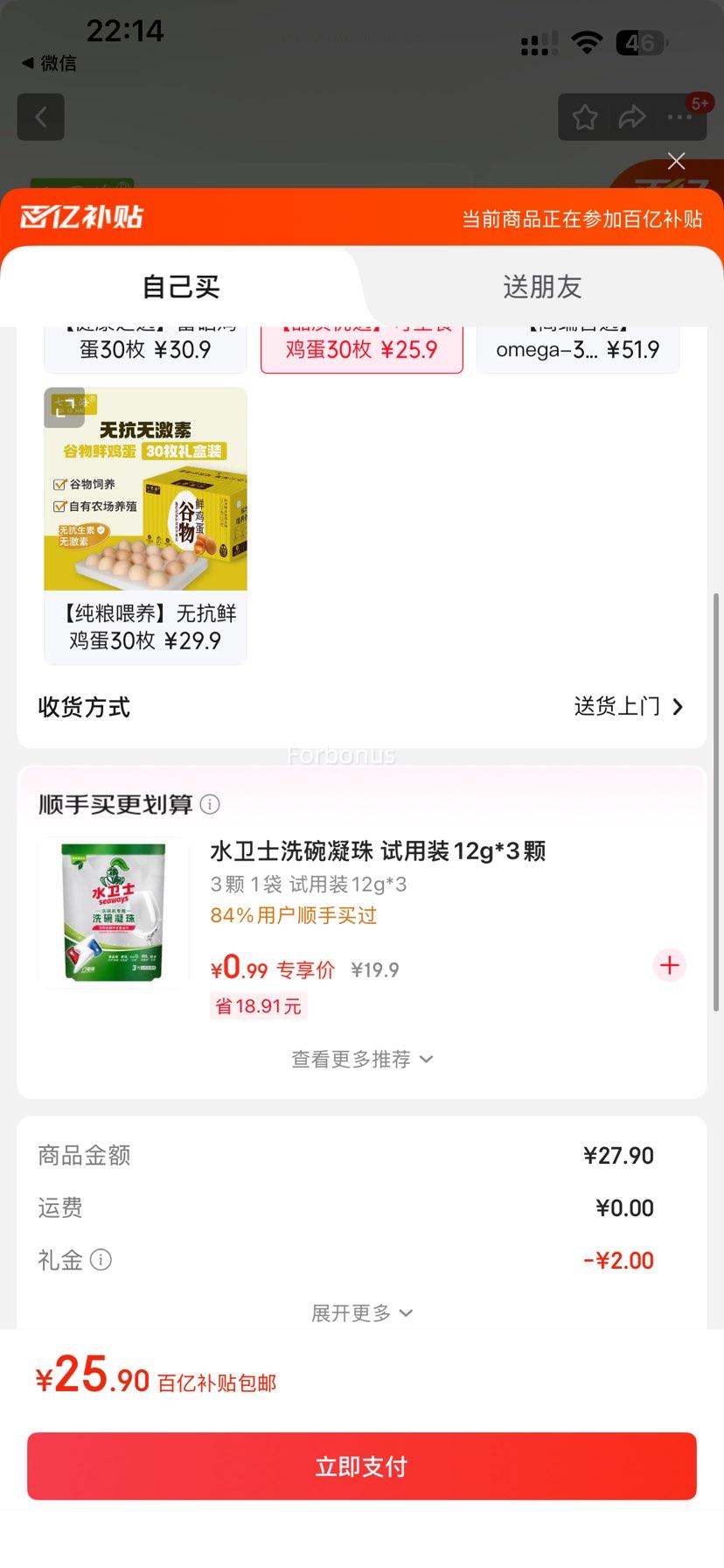
Task: Choose the omega-3 ¥51.9 option
Action: click(578, 349)
